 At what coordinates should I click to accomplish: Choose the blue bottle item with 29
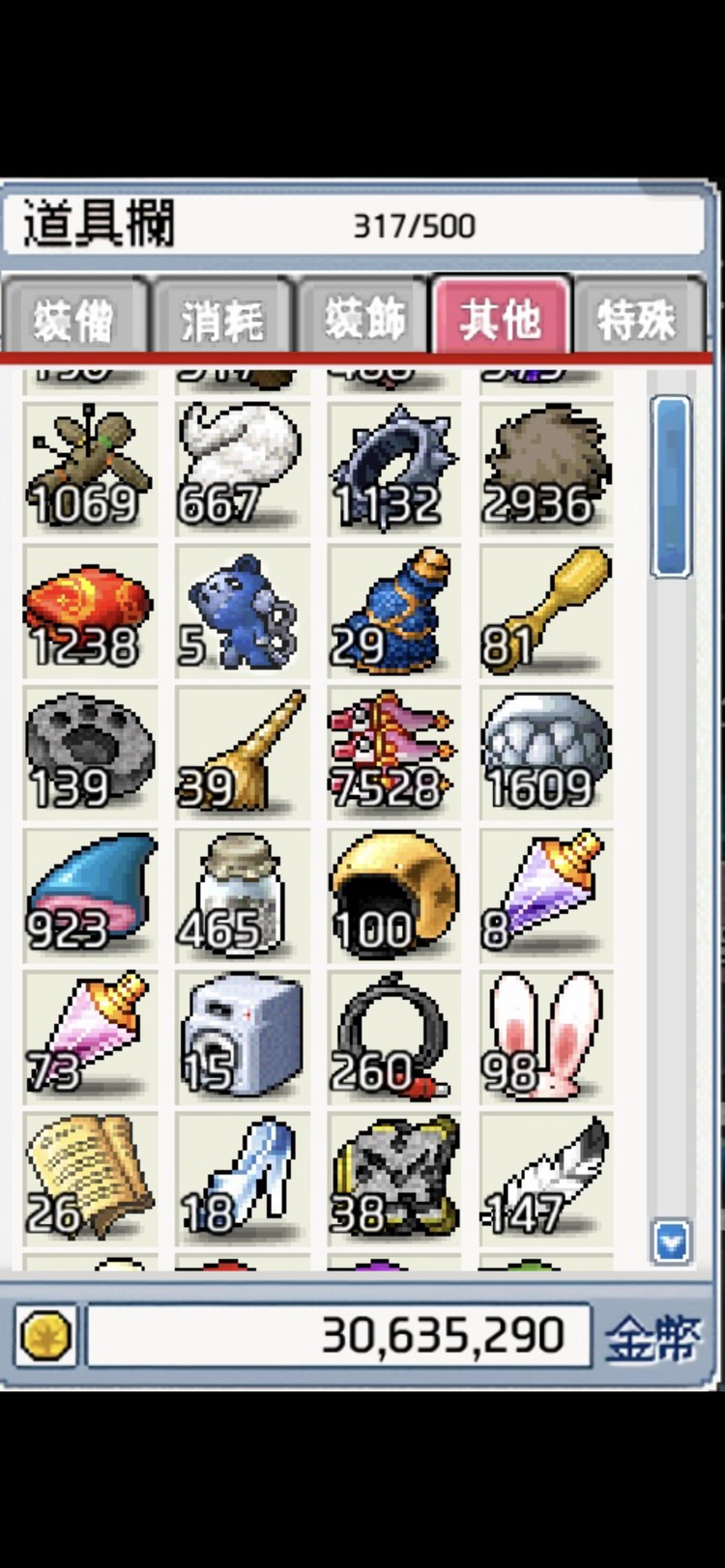pos(394,612)
